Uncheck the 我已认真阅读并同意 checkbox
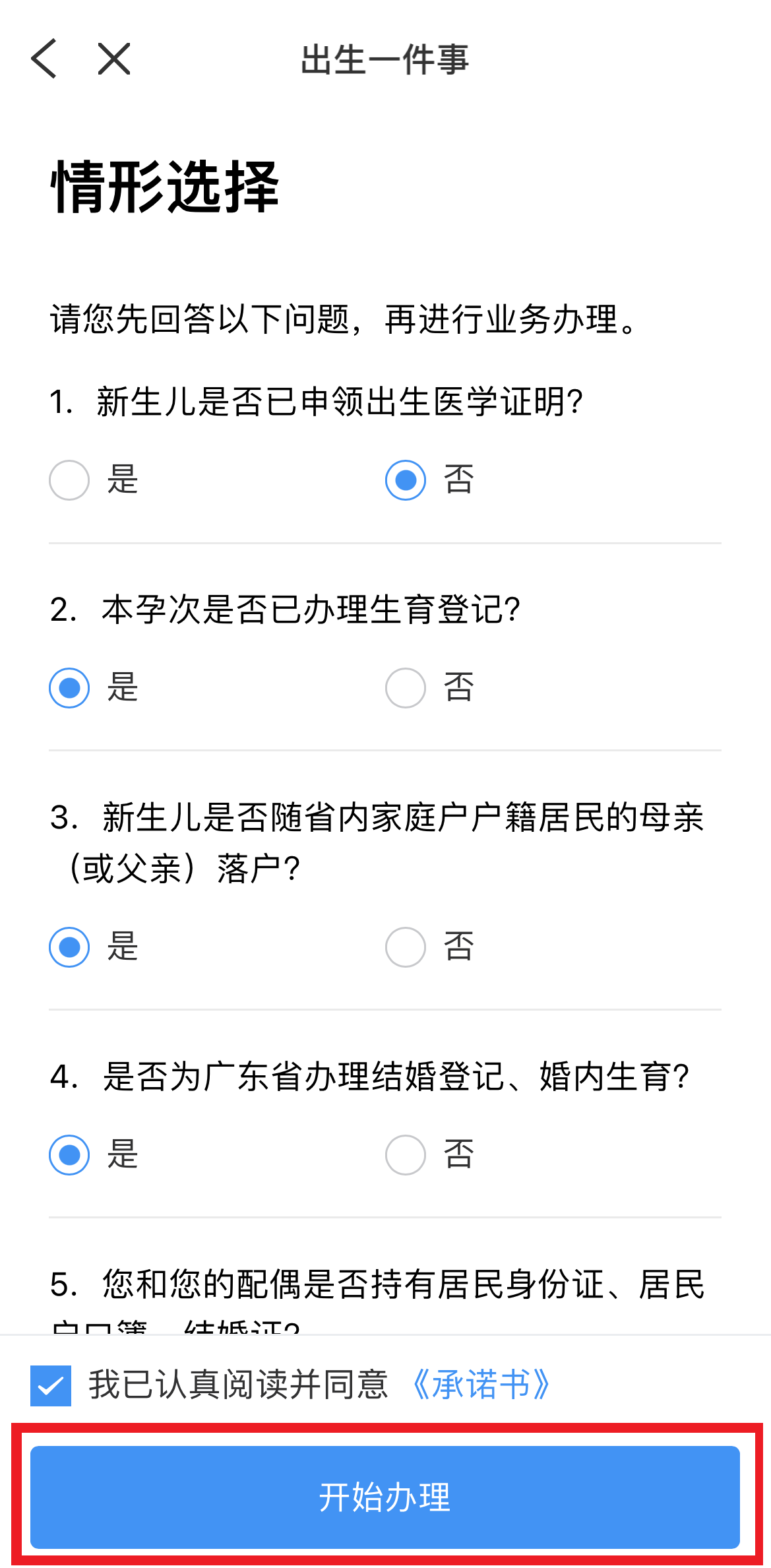Screen dimensions: 771x1568 click(51, 1386)
